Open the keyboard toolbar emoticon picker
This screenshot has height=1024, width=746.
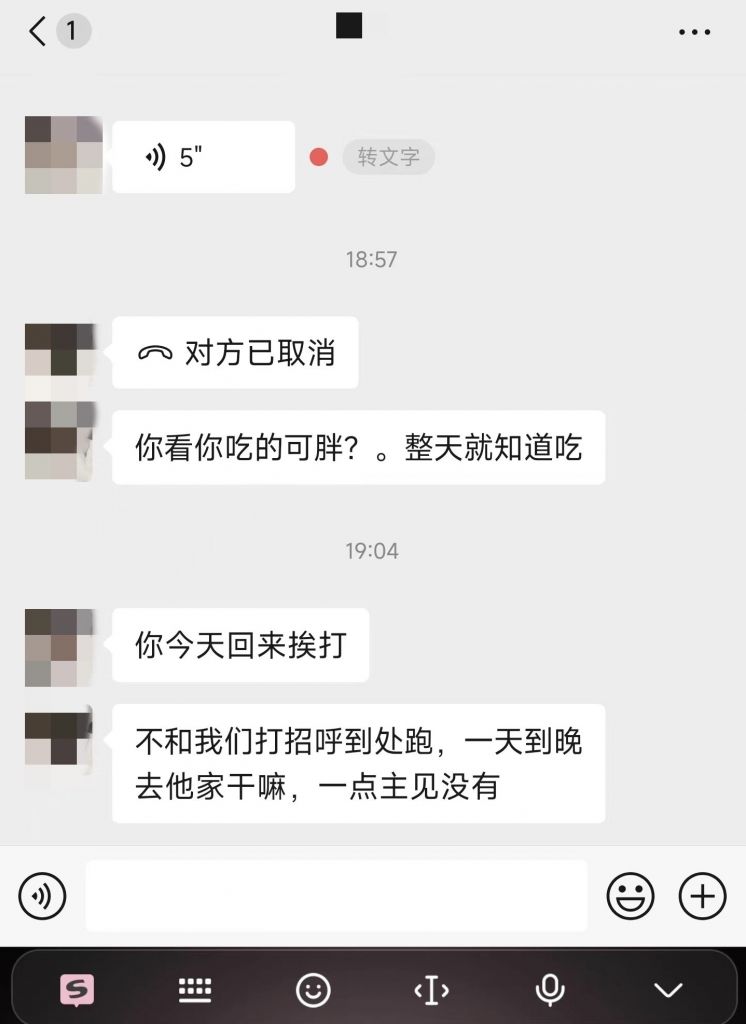coord(313,990)
